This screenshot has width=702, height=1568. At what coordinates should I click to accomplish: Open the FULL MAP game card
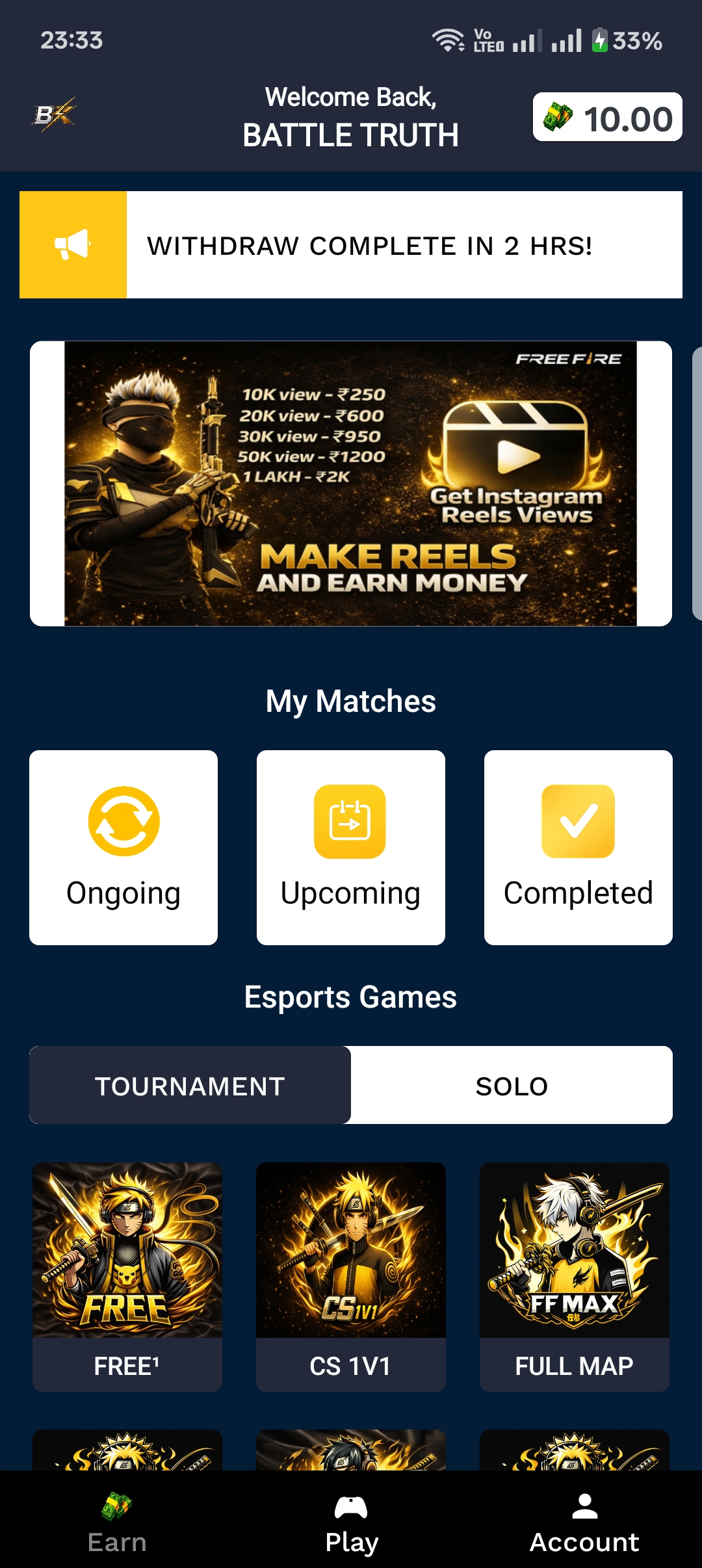click(x=574, y=1276)
